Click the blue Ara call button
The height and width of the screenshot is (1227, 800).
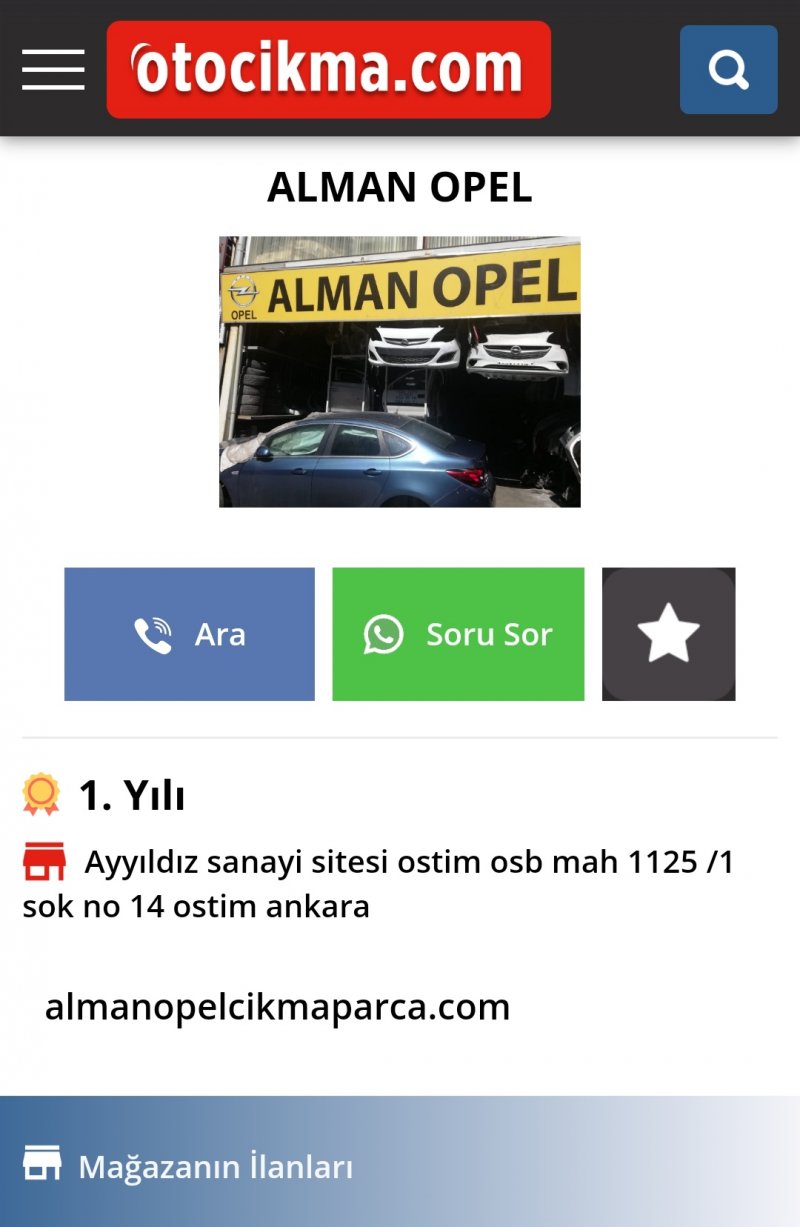(188, 633)
